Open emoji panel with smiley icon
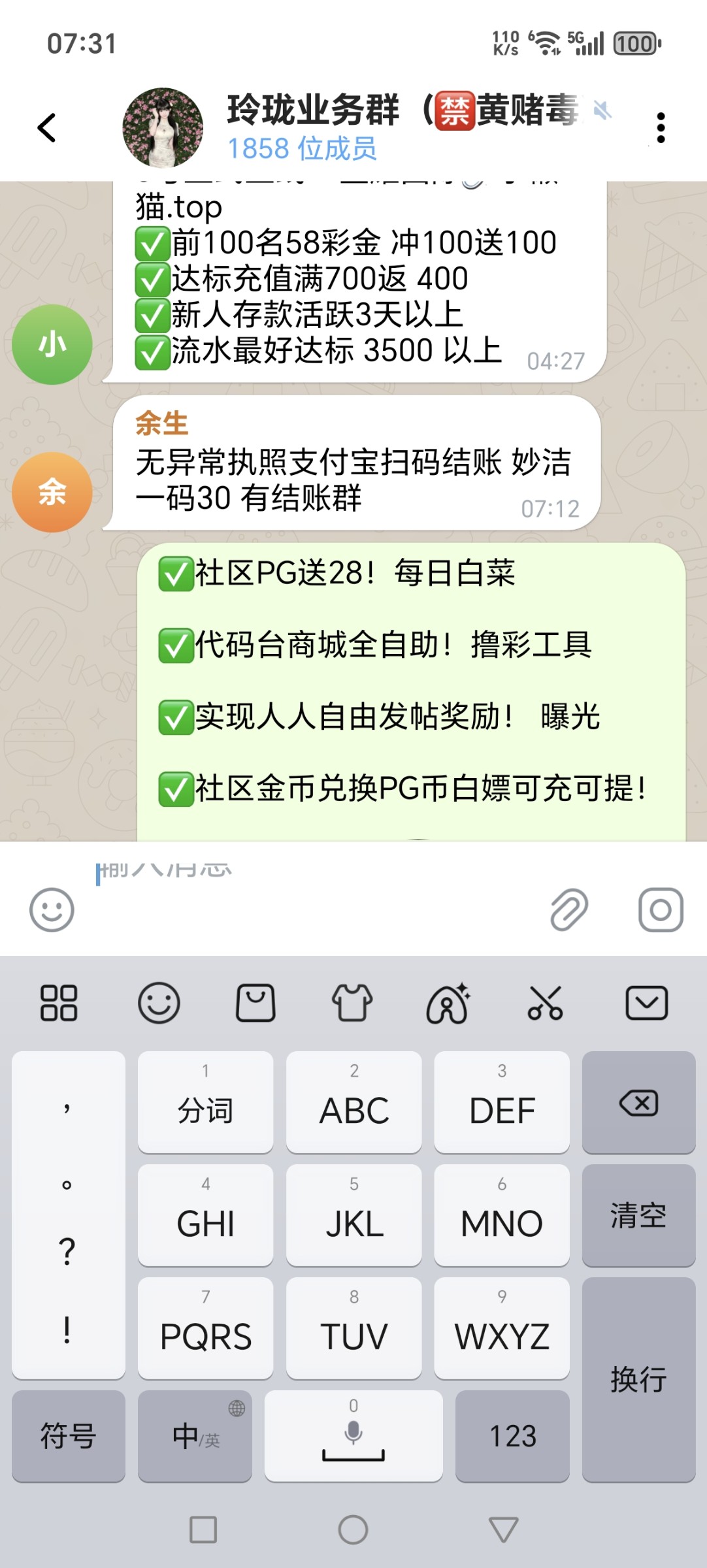The height and width of the screenshot is (1568, 707). click(x=52, y=908)
